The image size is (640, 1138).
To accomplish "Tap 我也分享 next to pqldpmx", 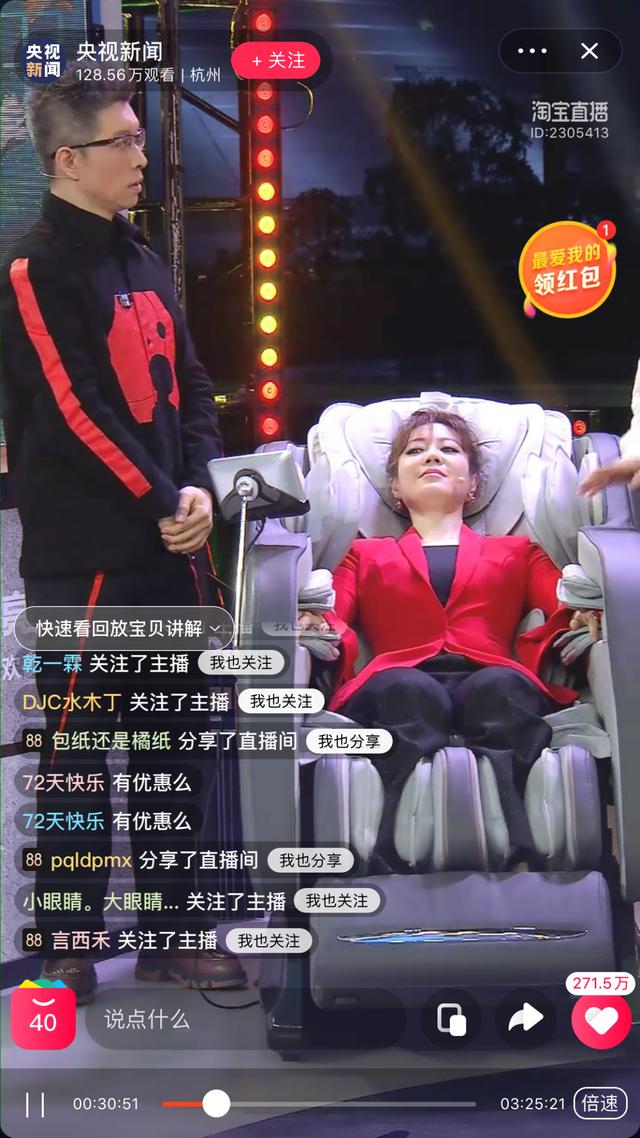I will (310, 860).
